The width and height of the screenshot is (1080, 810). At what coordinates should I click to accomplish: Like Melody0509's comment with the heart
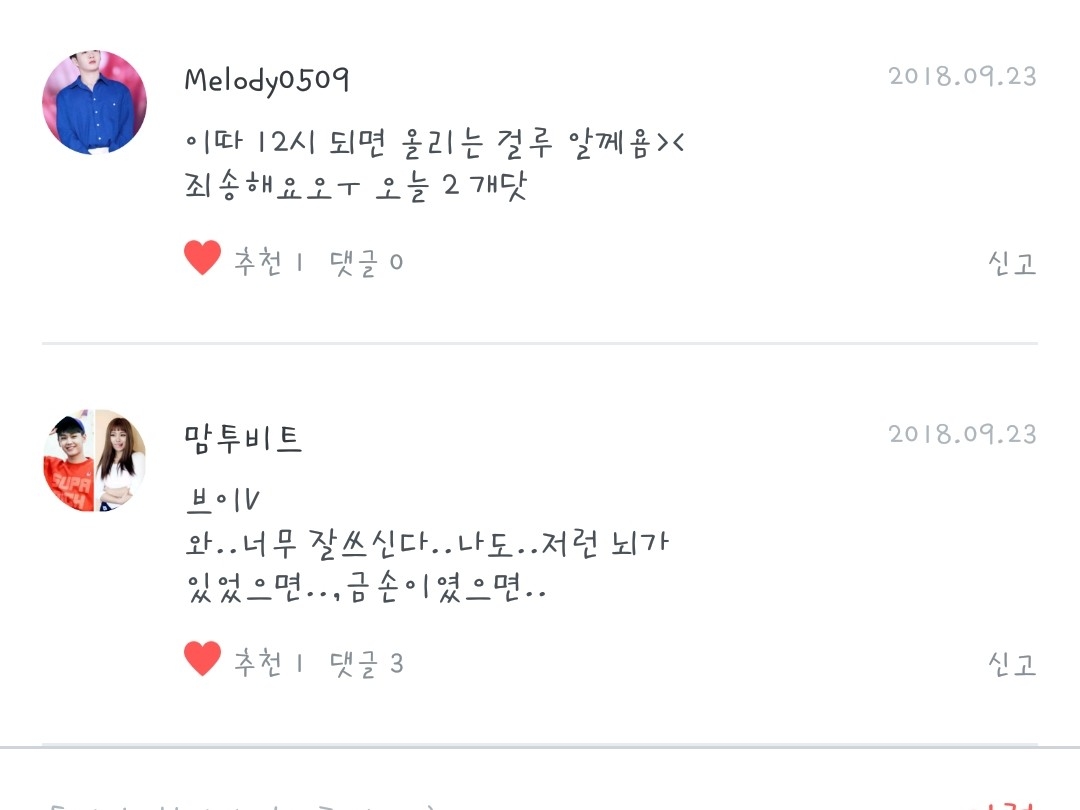click(x=202, y=260)
